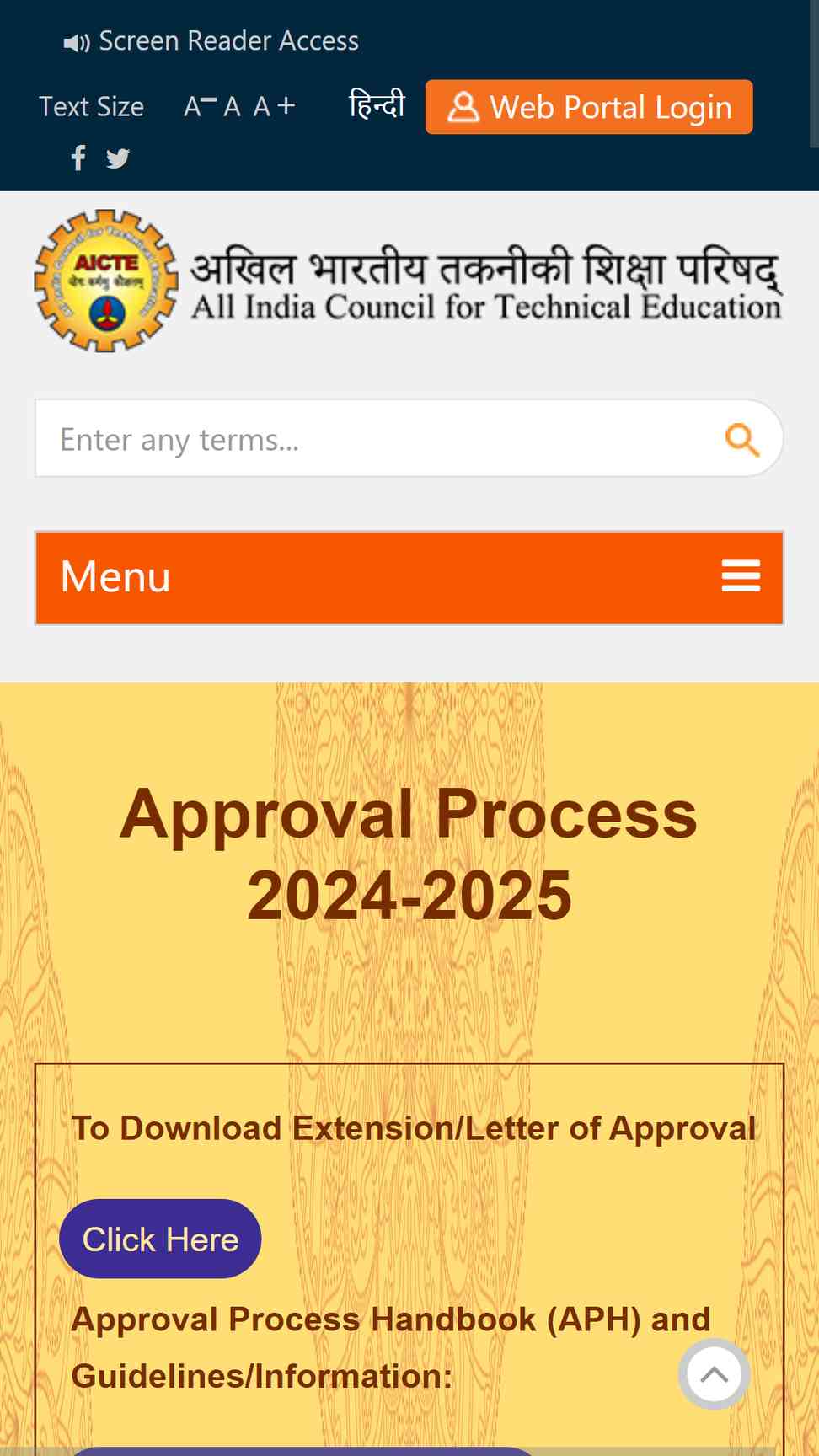The width and height of the screenshot is (819, 1456).
Task: Expand the orange Menu bar
Action: [409, 577]
